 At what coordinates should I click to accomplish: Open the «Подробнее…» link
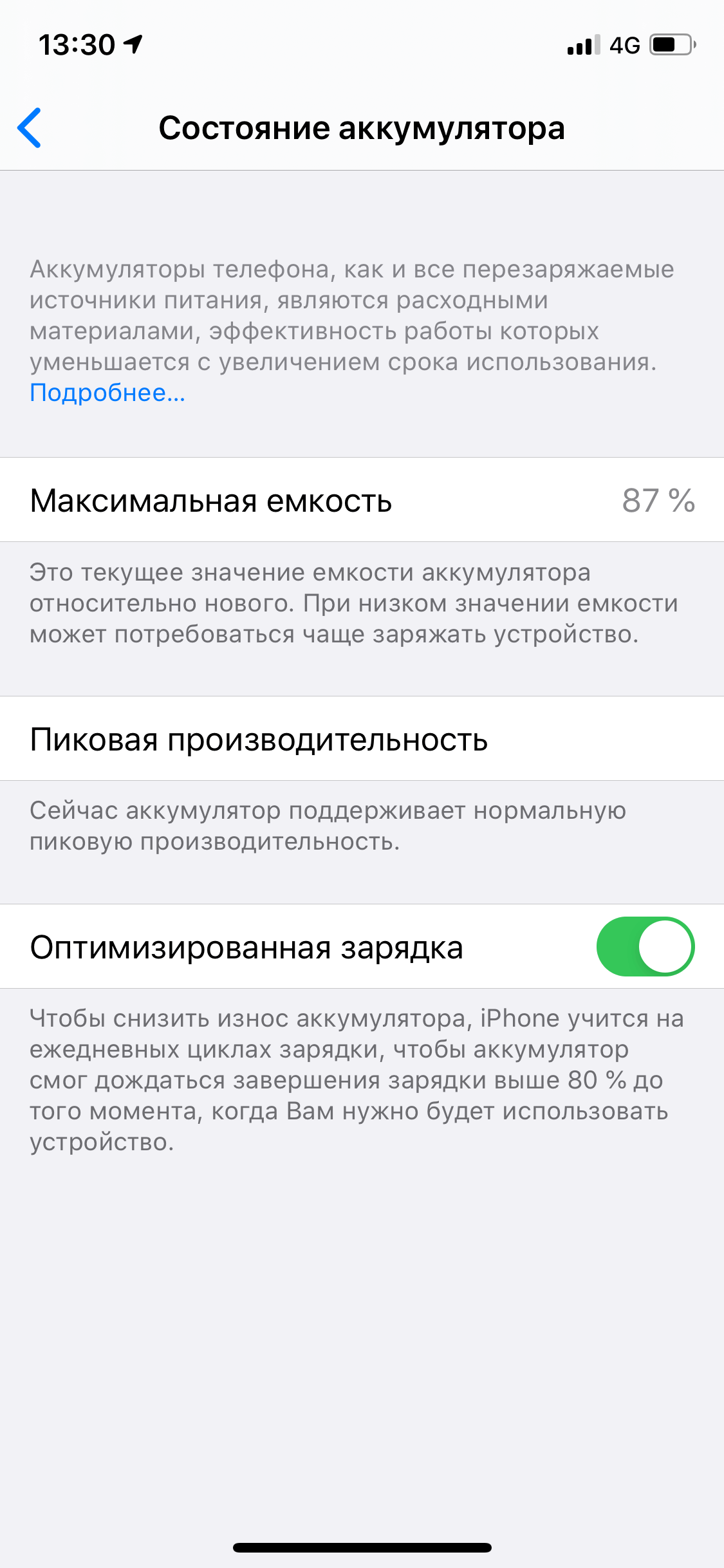coord(107,393)
